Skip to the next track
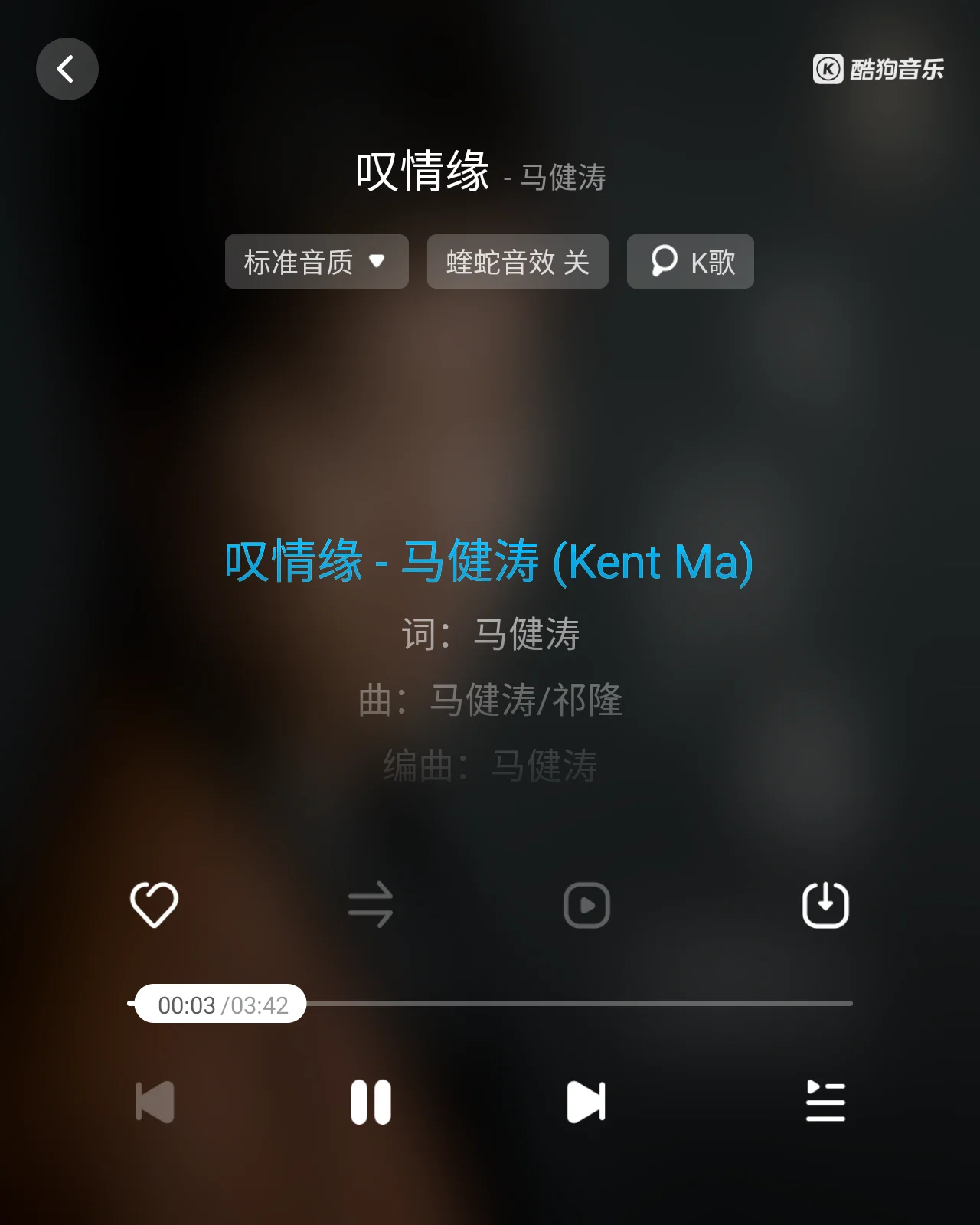 (586, 1102)
